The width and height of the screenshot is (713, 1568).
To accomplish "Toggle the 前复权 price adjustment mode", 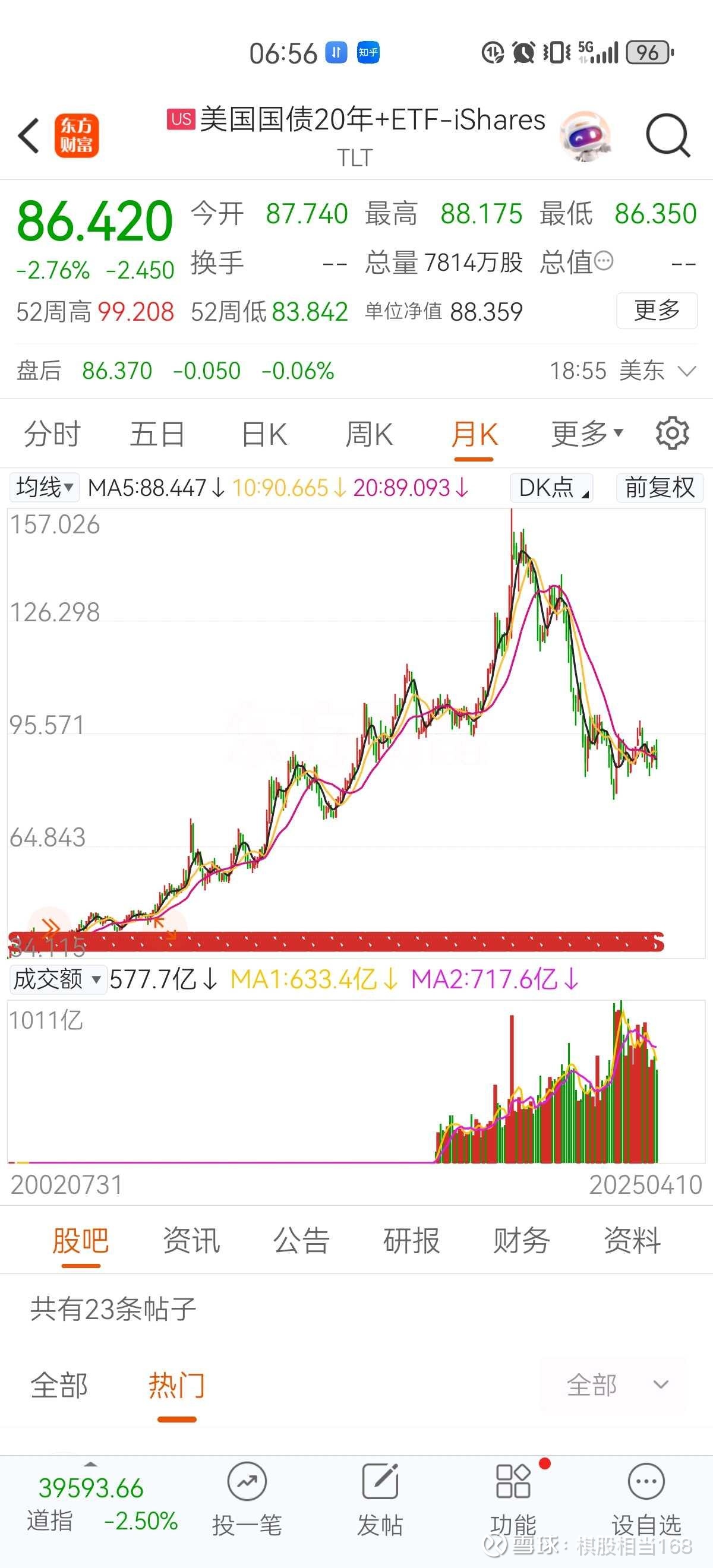I will [x=660, y=487].
